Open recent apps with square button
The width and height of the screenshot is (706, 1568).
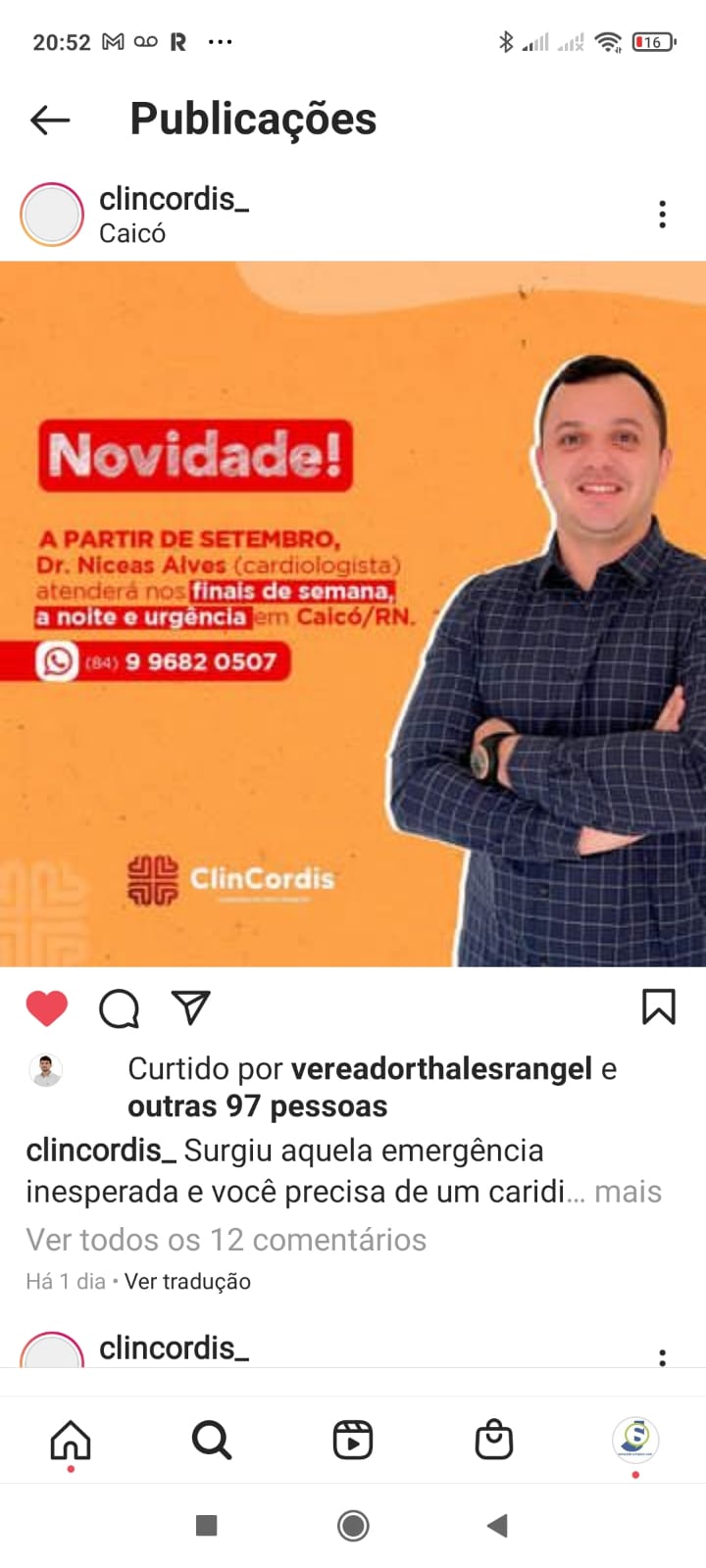(206, 1525)
